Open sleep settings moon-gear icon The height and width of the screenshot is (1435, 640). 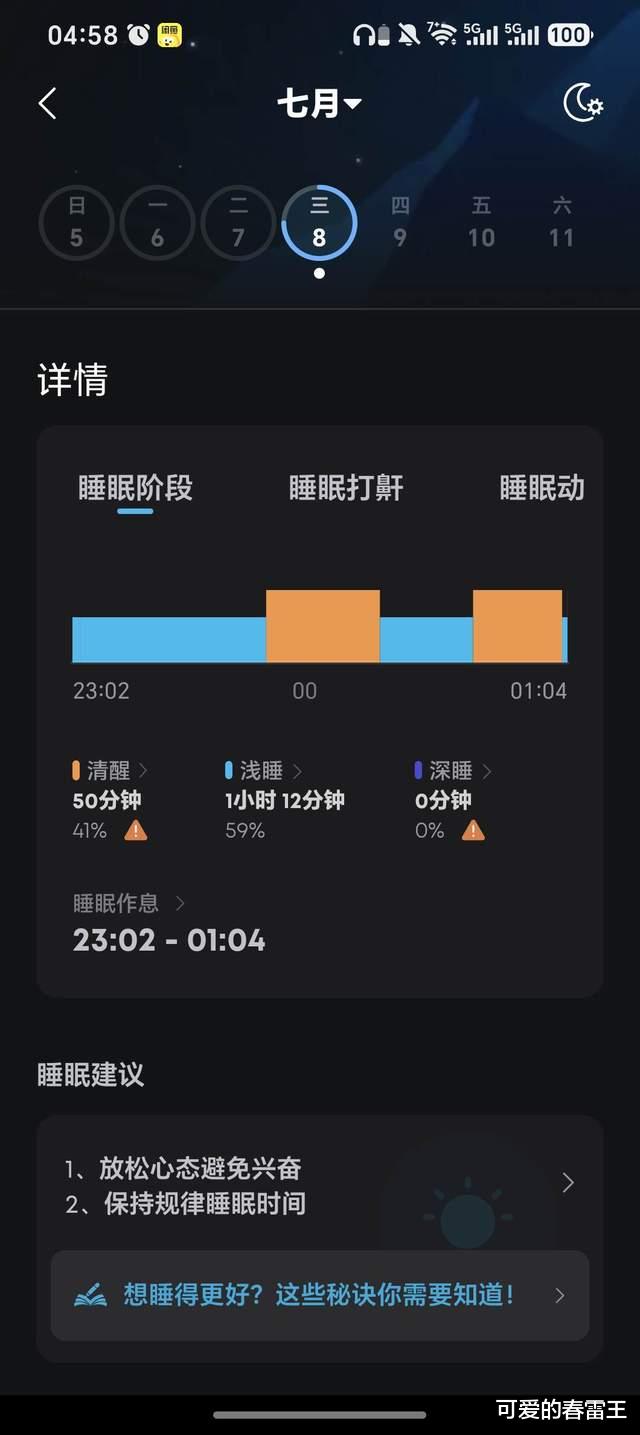(583, 103)
